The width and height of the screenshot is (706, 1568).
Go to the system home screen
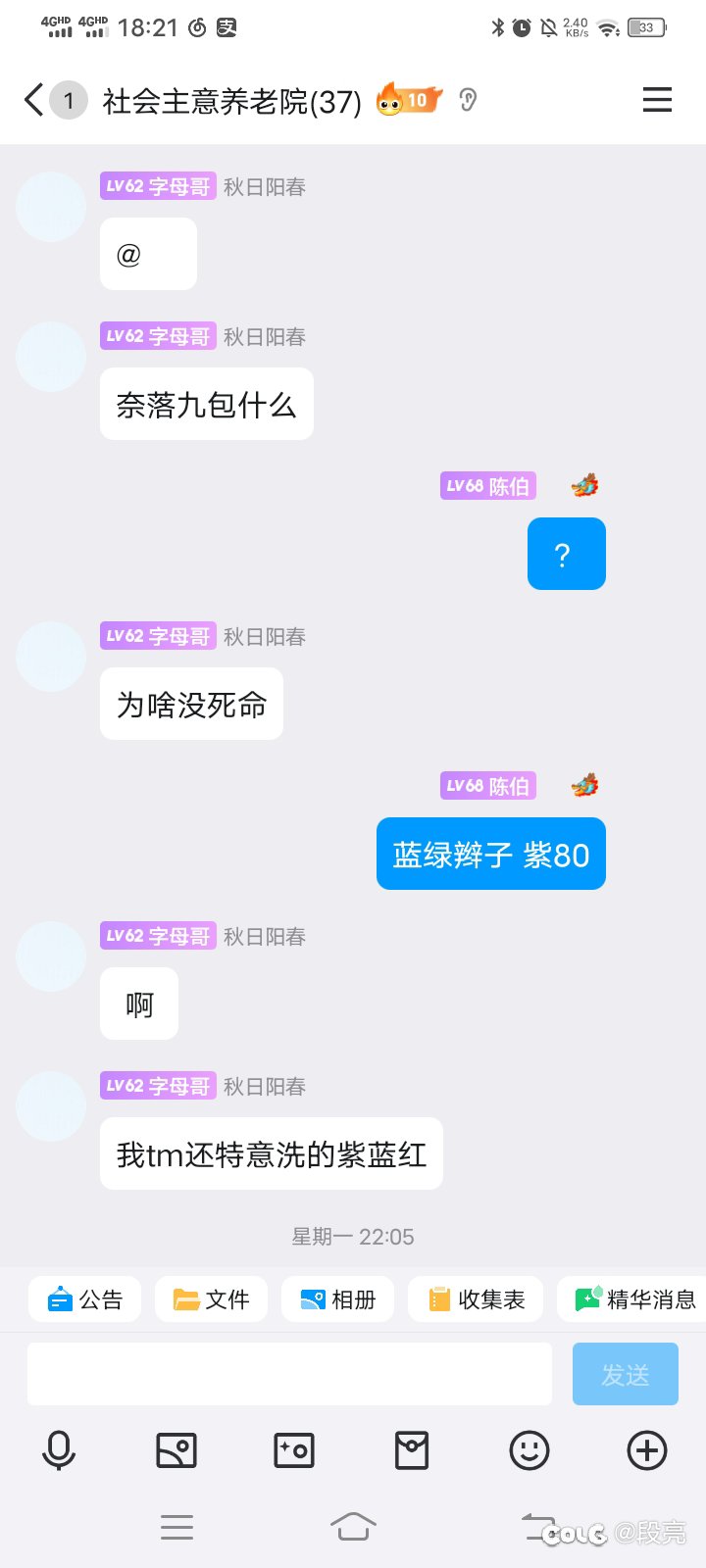353,1526
